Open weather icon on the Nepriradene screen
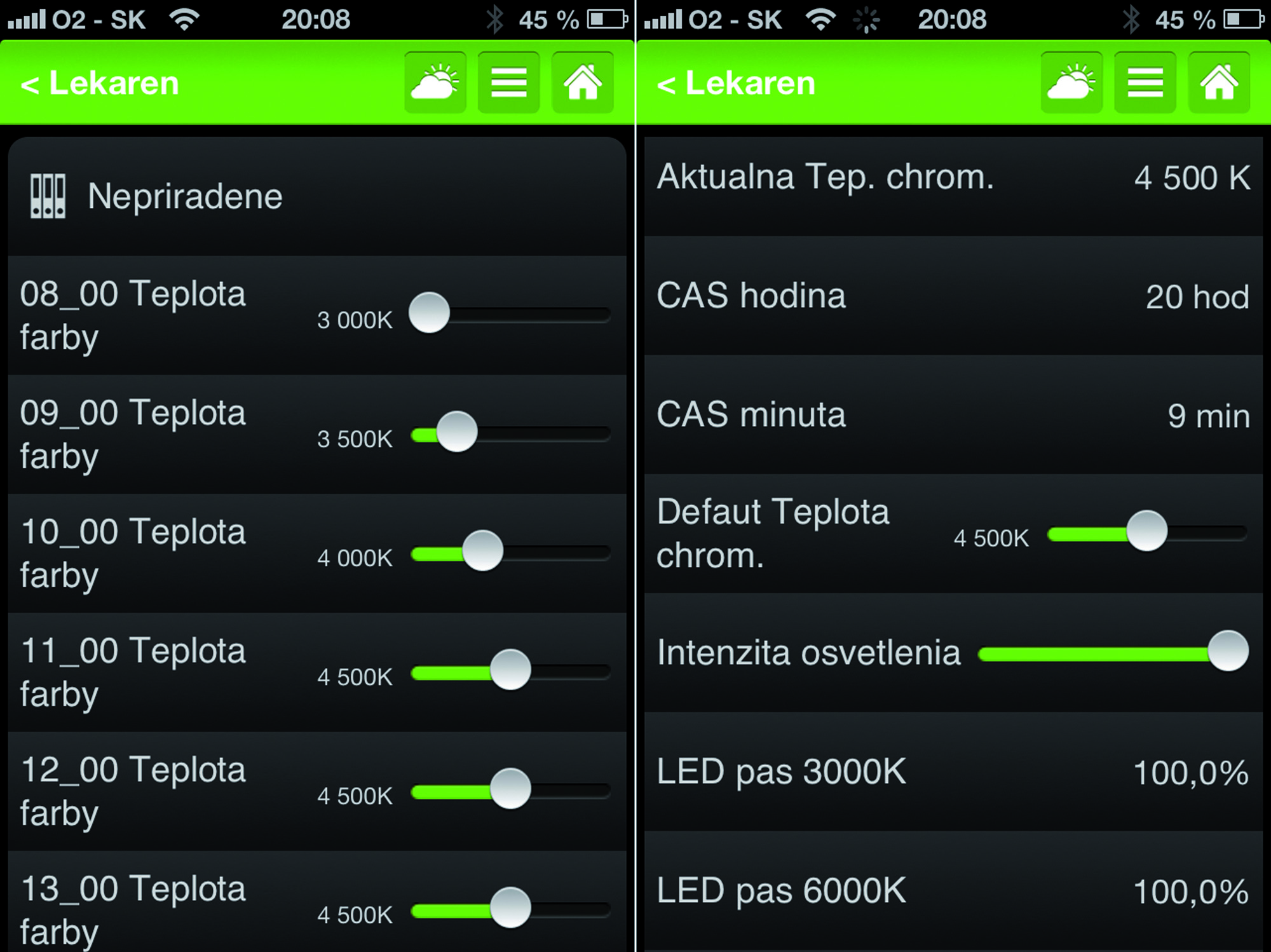This screenshot has height=952, width=1271. (435, 83)
